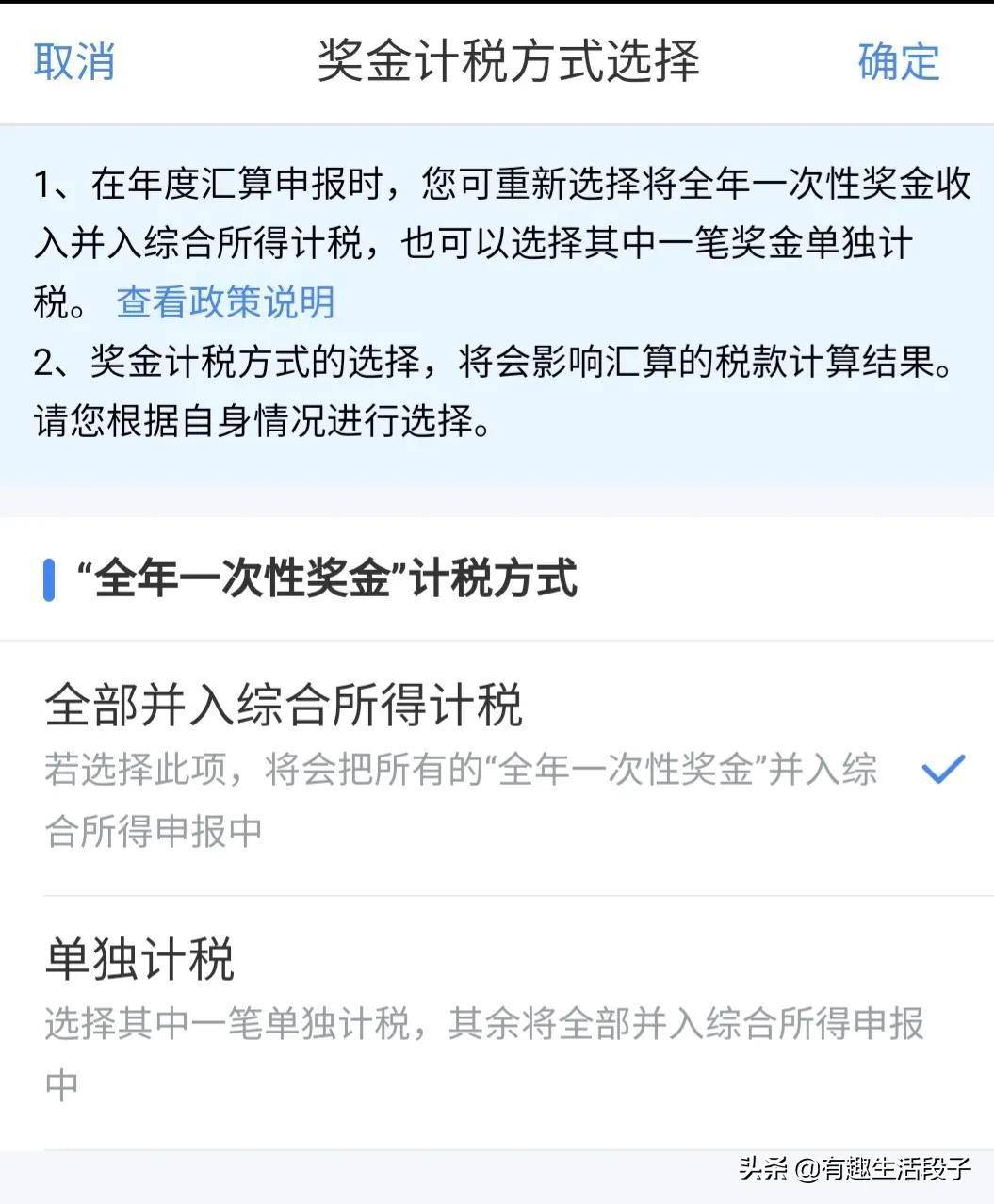
Task: Tap the blue section indicator bar
Action: (x=49, y=578)
